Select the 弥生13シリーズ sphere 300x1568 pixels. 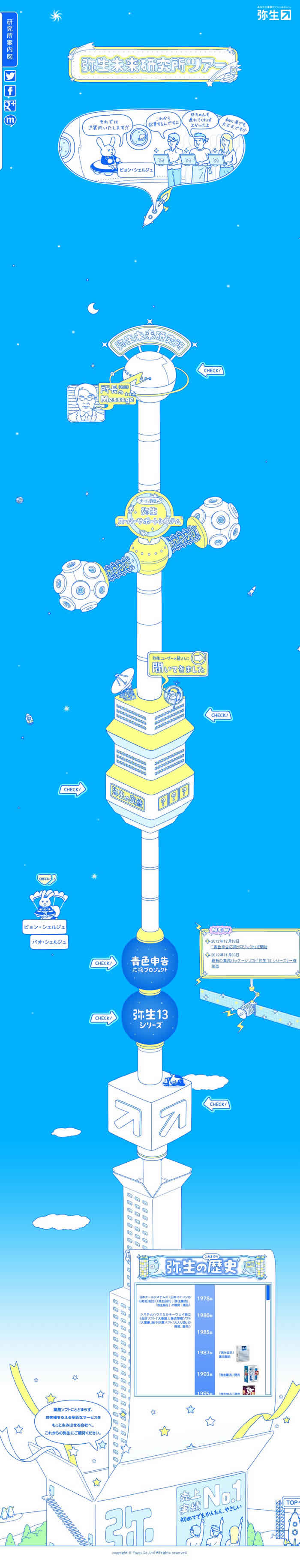pyautogui.click(x=150, y=1017)
